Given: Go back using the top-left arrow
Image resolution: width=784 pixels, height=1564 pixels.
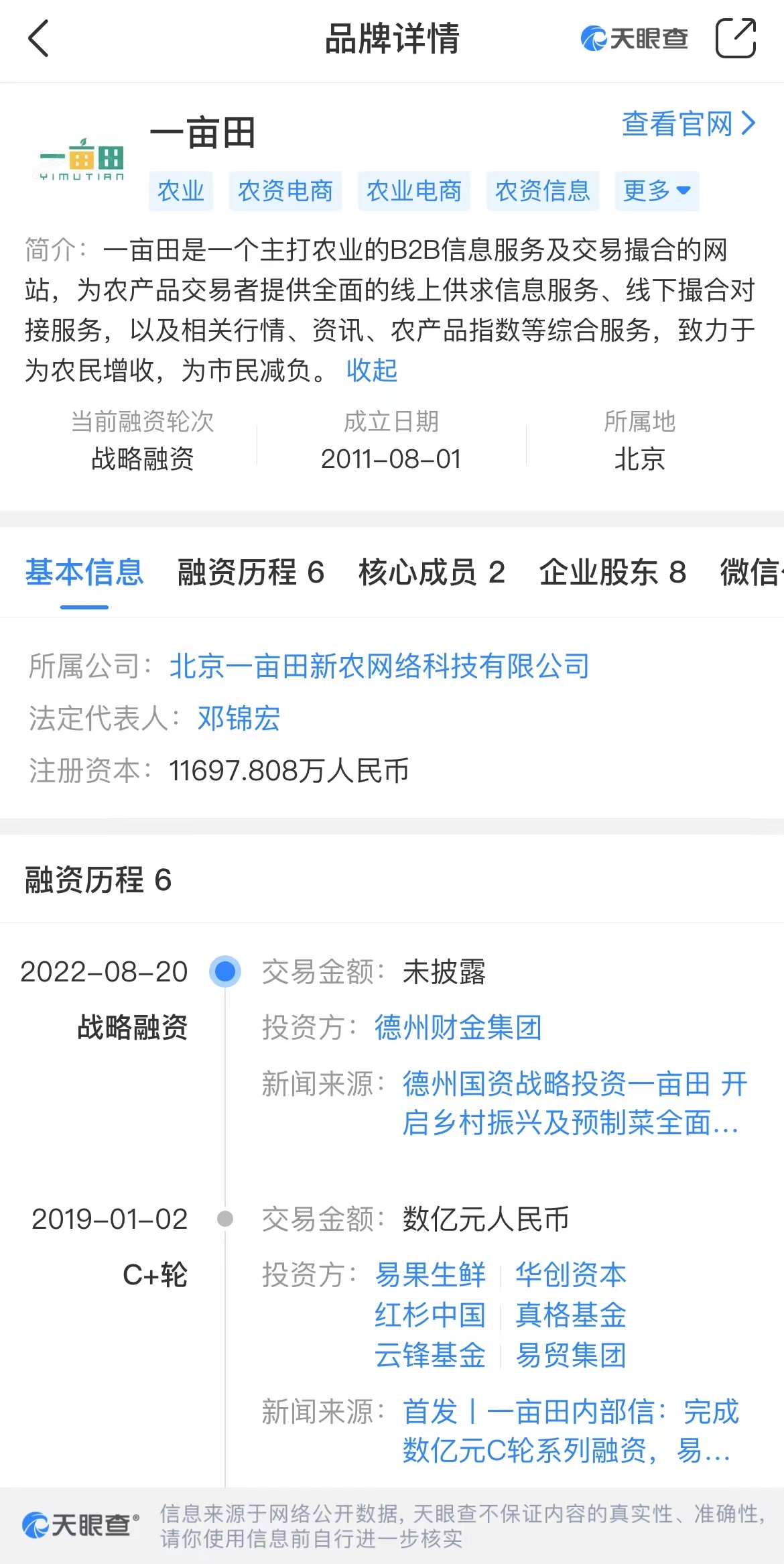Looking at the screenshot, I should pos(39,38).
